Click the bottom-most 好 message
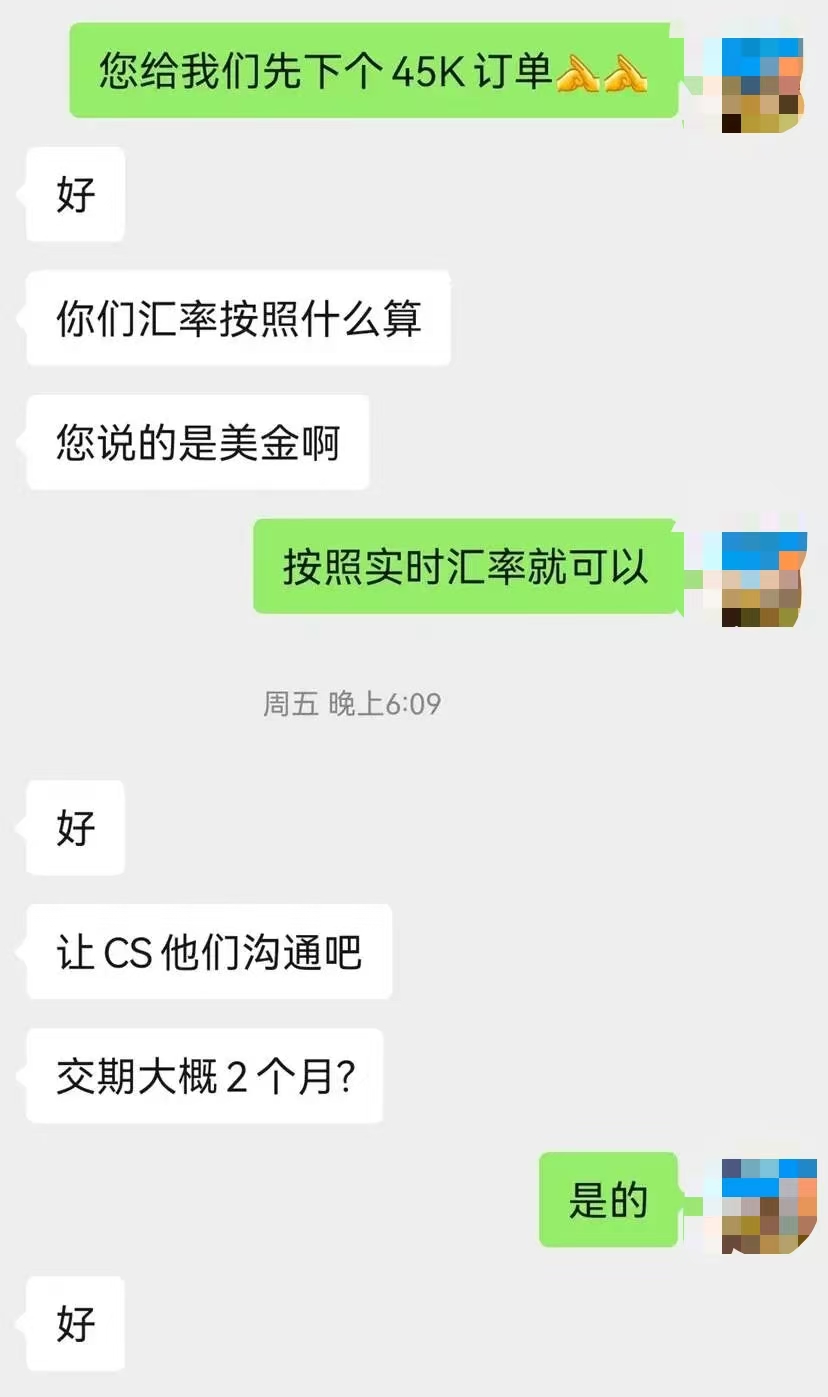The height and width of the screenshot is (1397, 828). point(73,1324)
